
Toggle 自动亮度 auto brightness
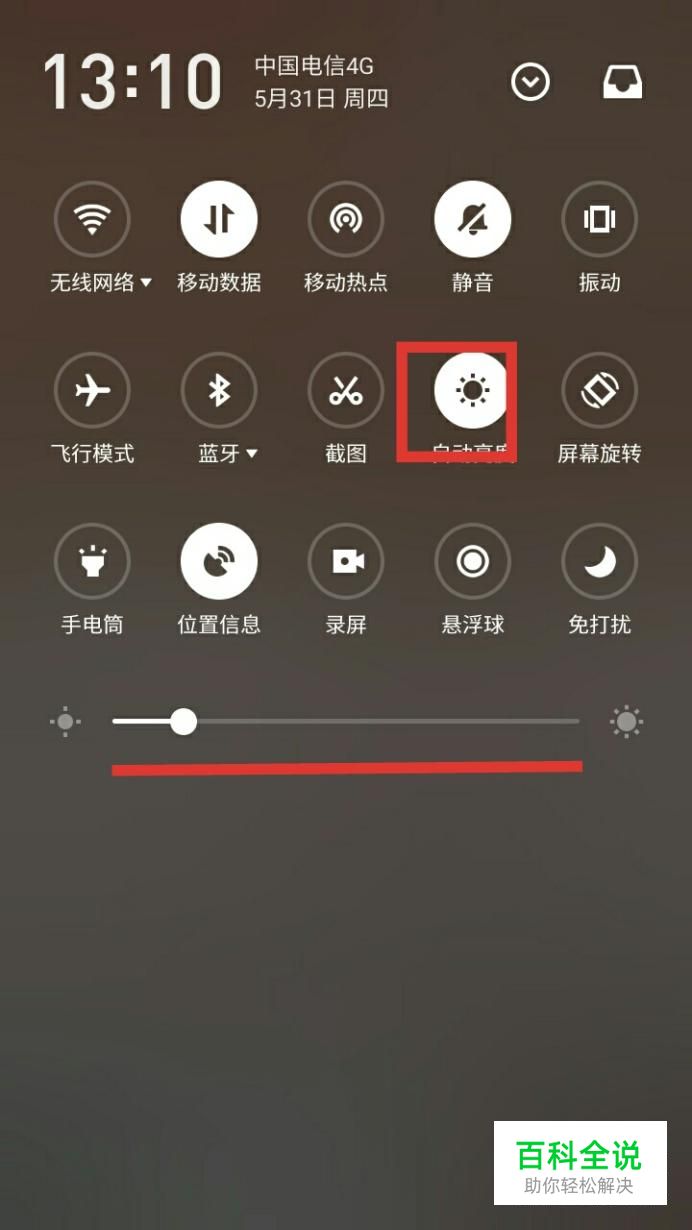(x=473, y=390)
